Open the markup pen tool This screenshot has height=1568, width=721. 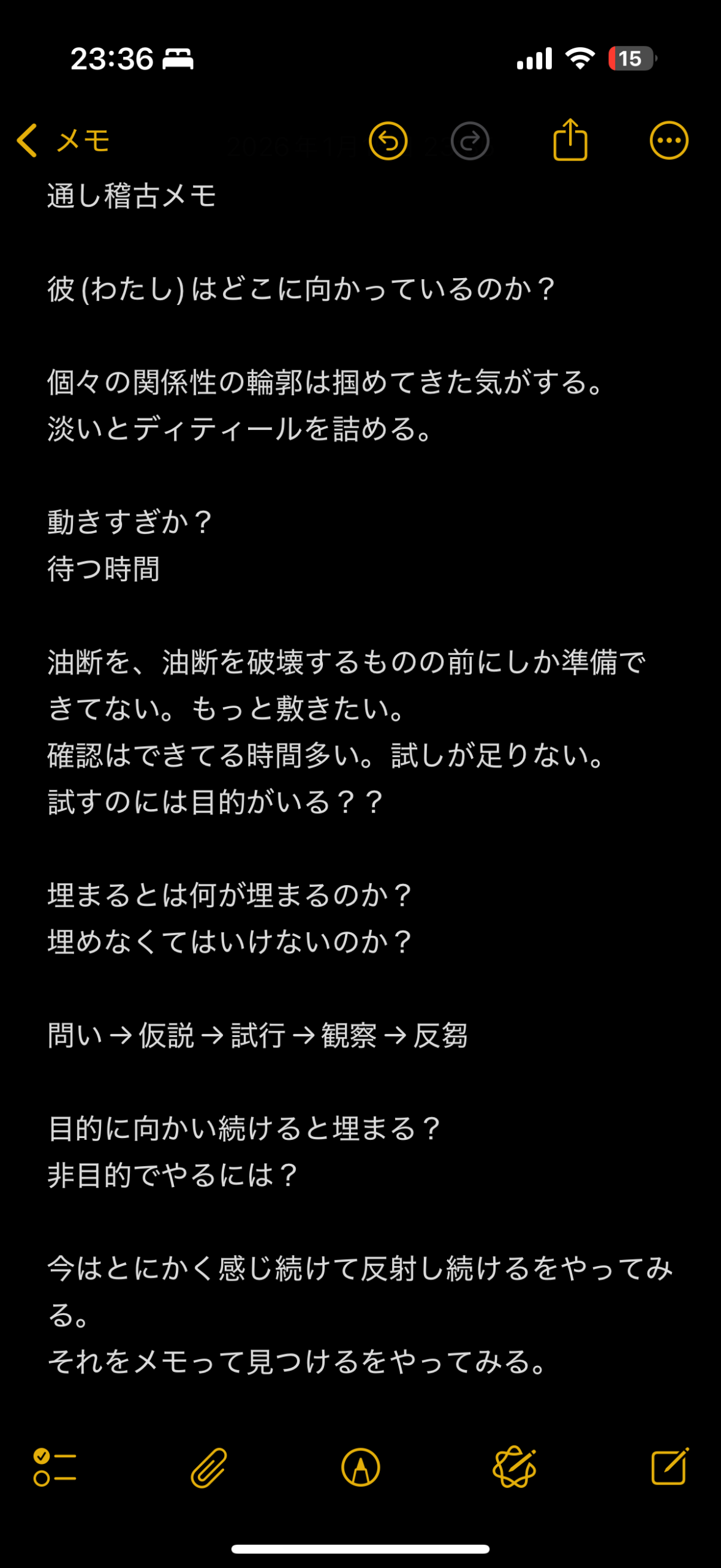360,1467
